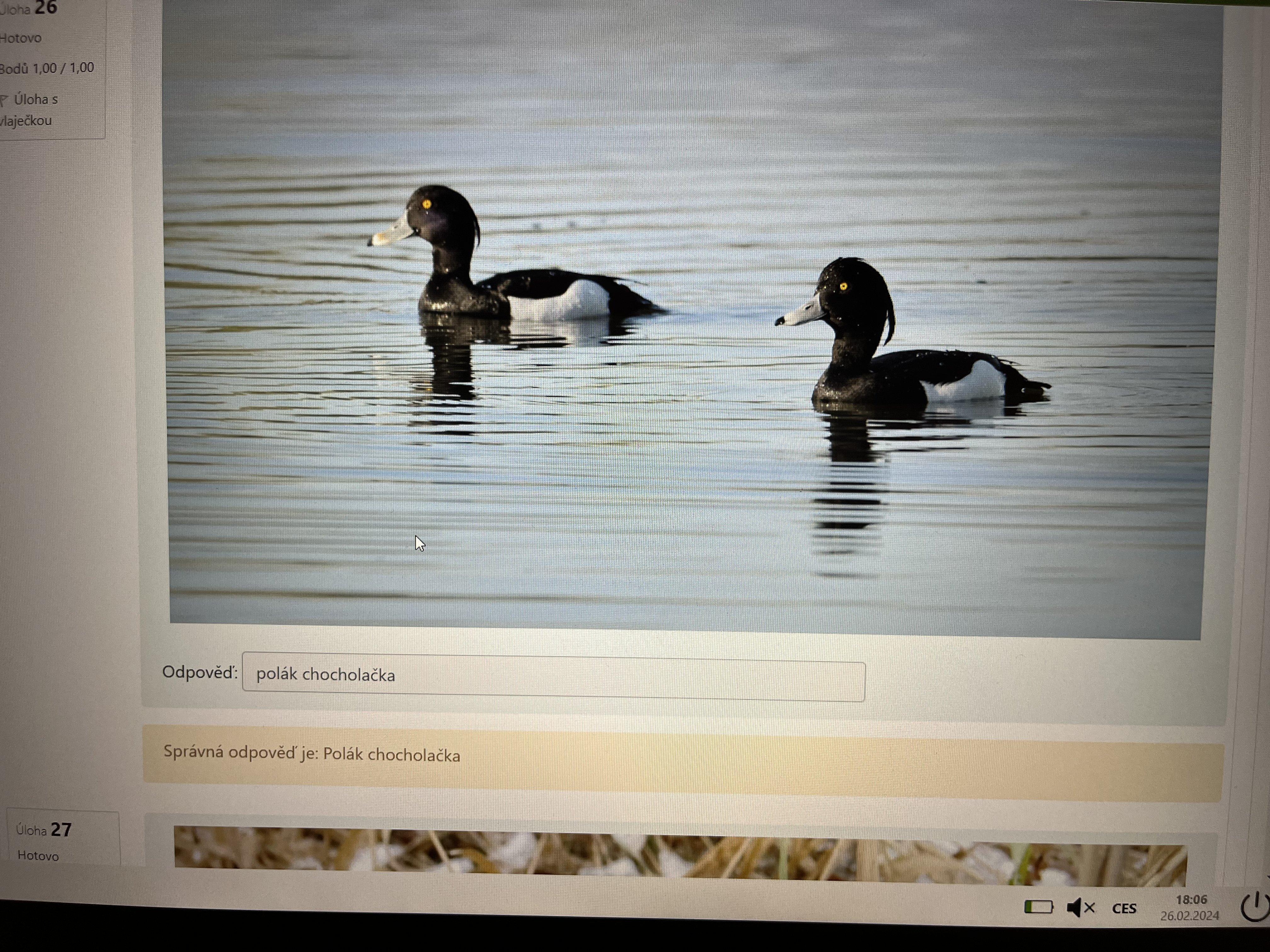Open the CES keyboard language selector
This screenshot has width=1270, height=952.
click(x=1124, y=908)
